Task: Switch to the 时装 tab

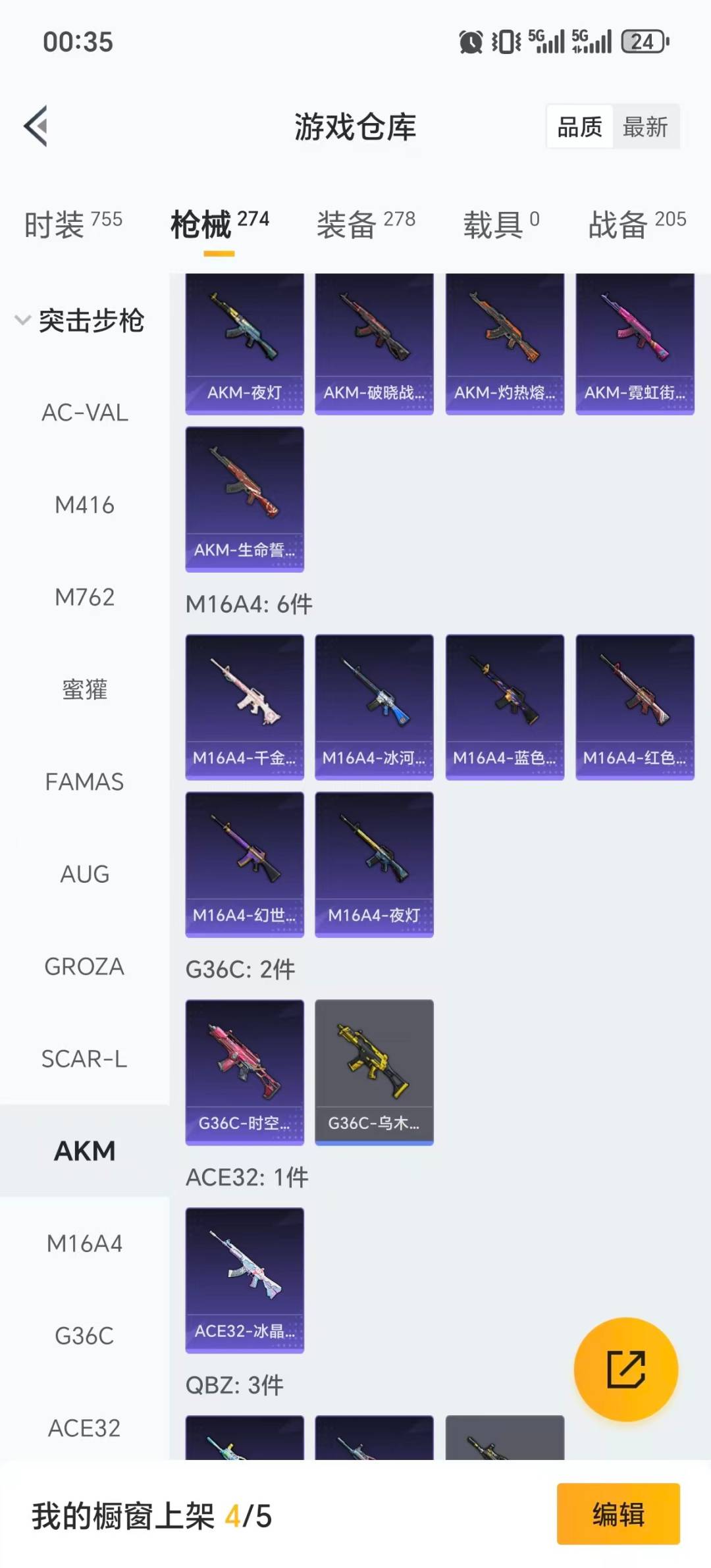Action: 73,224
